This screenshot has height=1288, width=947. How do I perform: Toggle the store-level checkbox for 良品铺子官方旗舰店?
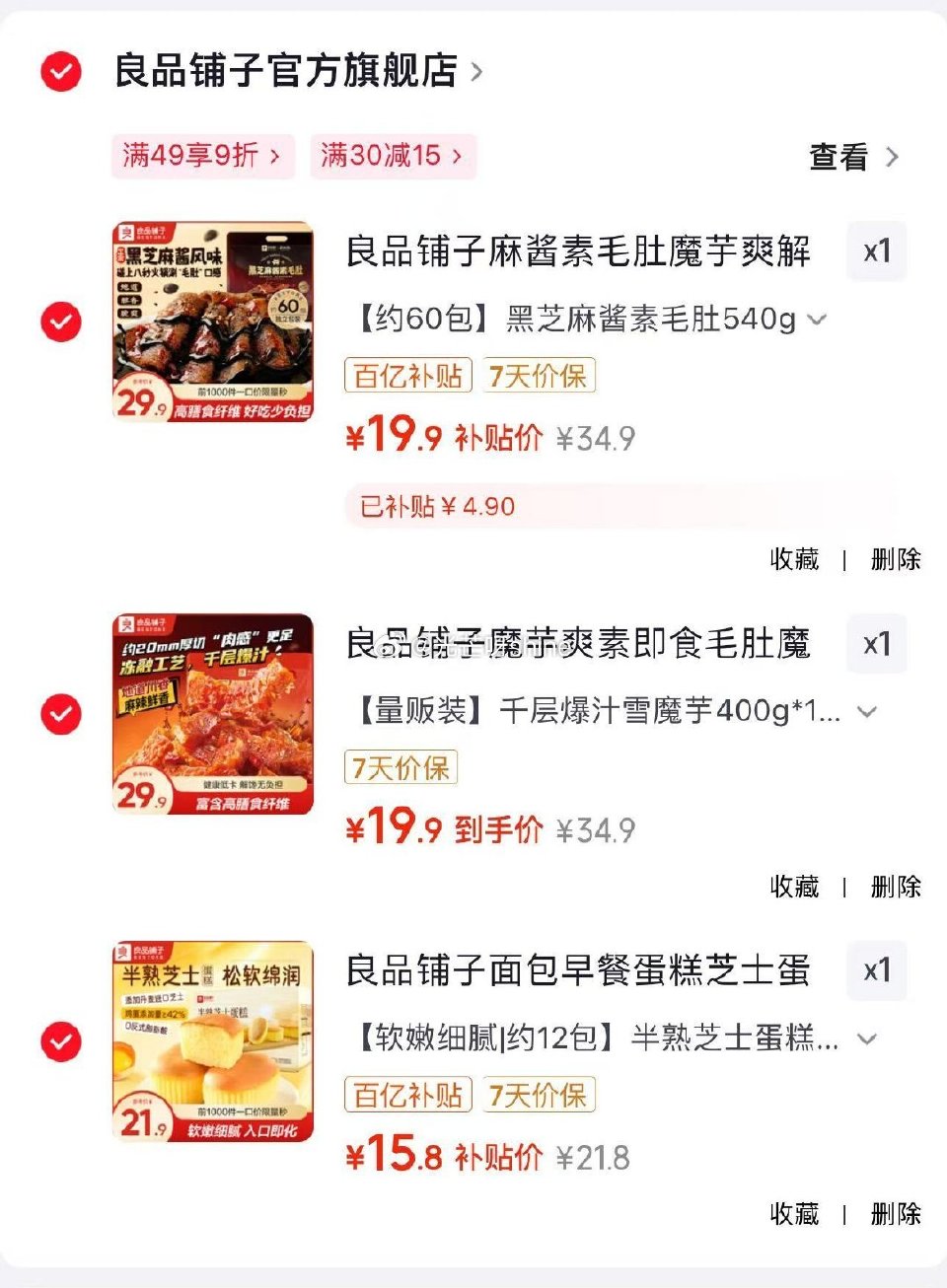coord(60,73)
